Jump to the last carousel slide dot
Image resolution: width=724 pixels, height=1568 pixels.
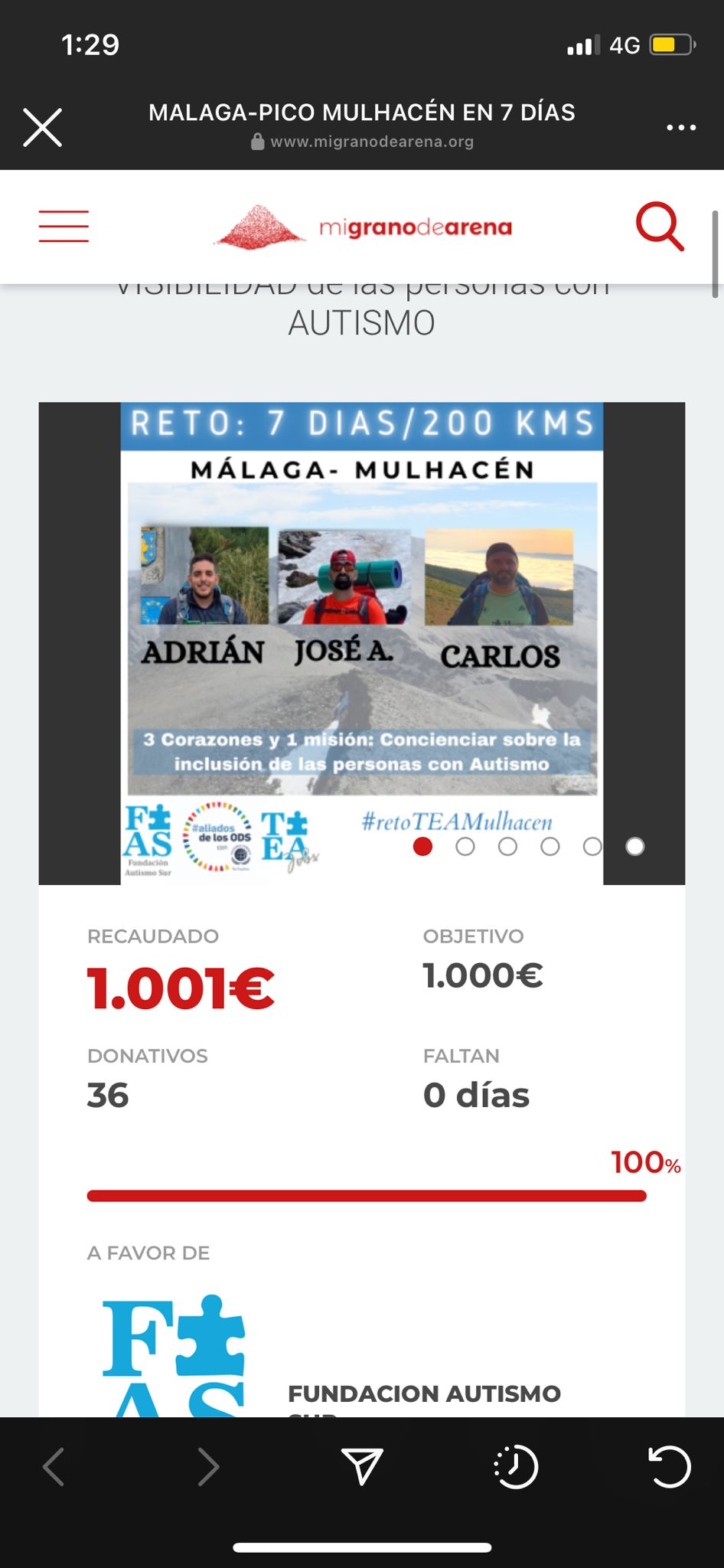[x=634, y=846]
